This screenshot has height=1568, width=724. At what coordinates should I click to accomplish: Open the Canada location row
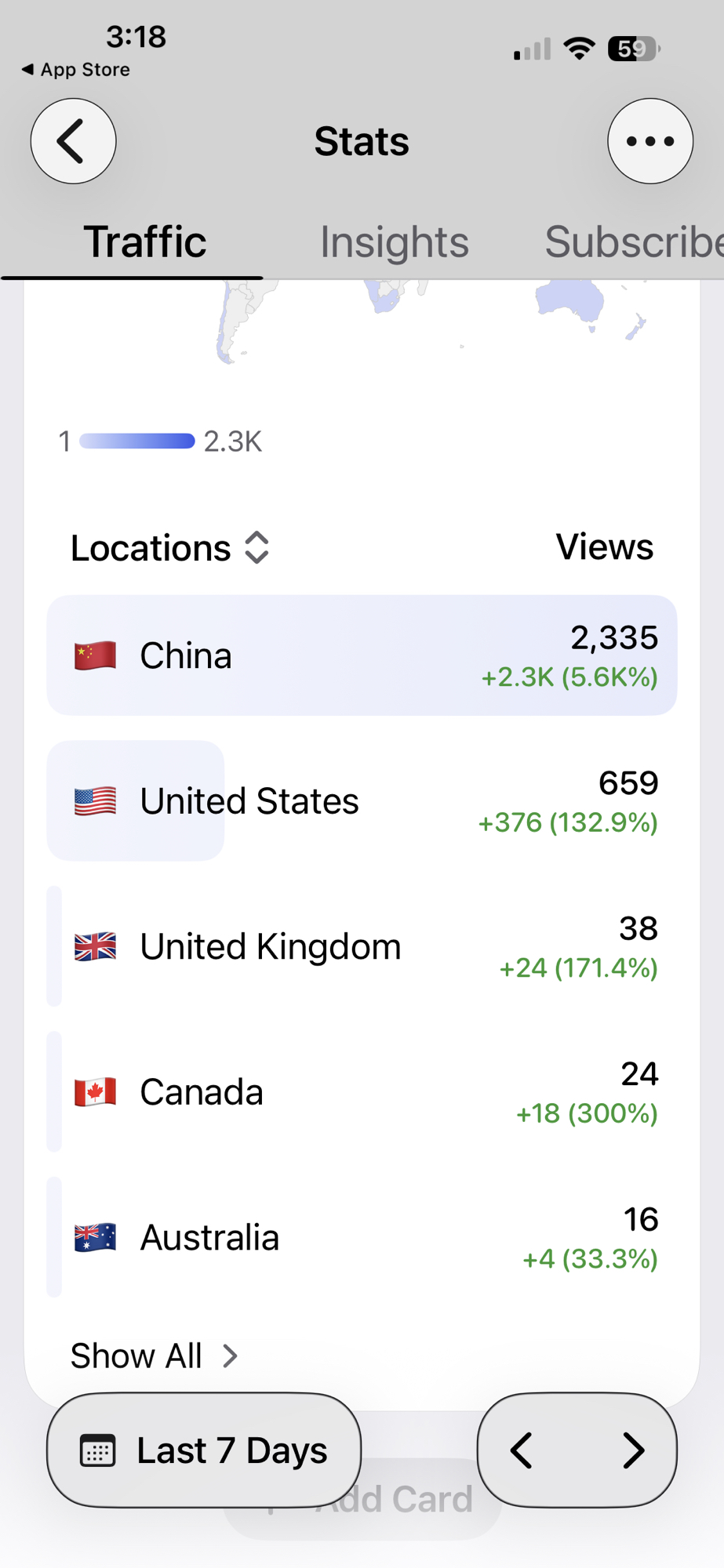coord(362,1091)
